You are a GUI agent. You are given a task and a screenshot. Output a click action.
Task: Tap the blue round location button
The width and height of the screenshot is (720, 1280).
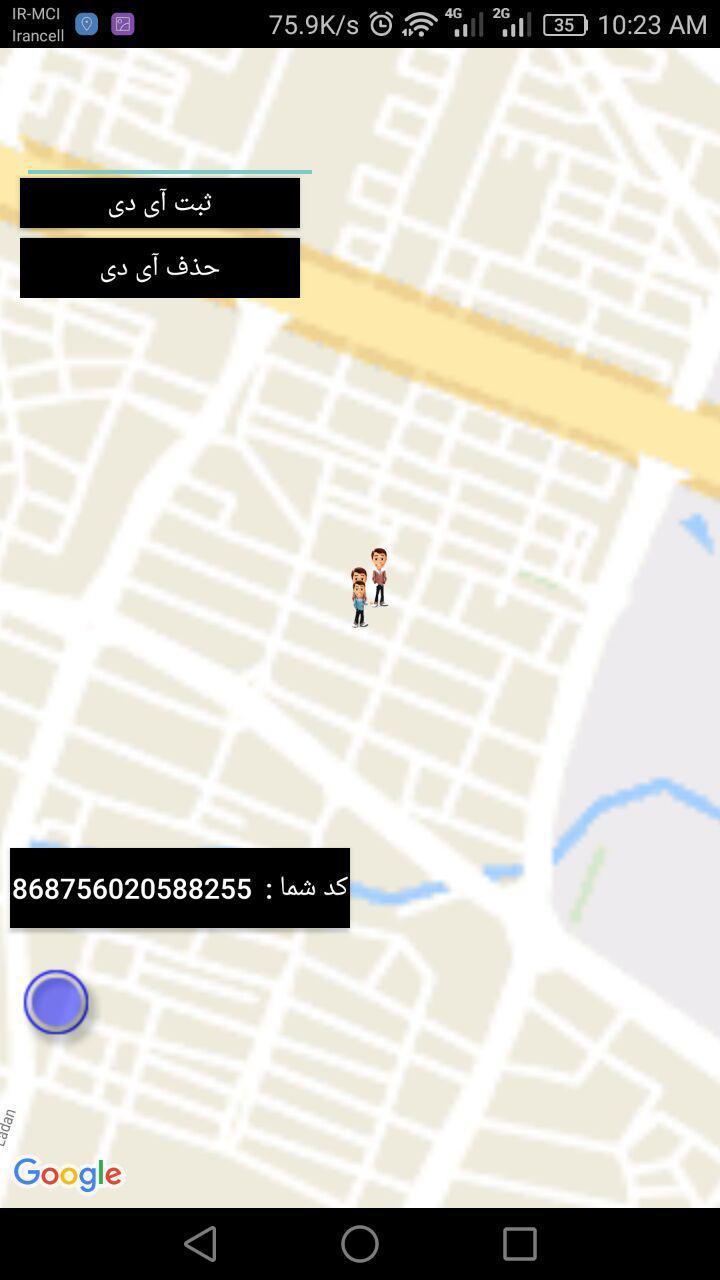pos(56,1001)
